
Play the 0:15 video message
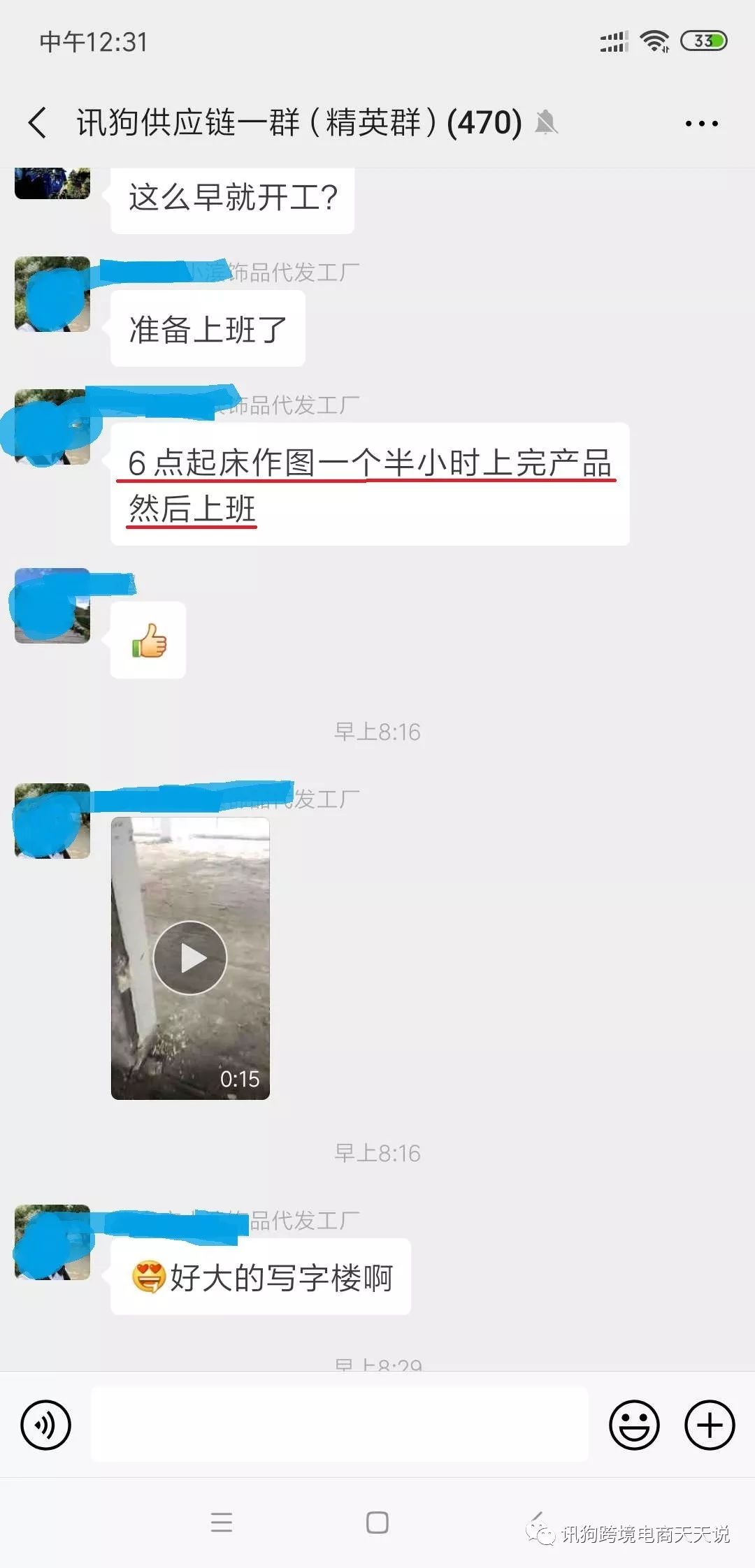pos(190,957)
